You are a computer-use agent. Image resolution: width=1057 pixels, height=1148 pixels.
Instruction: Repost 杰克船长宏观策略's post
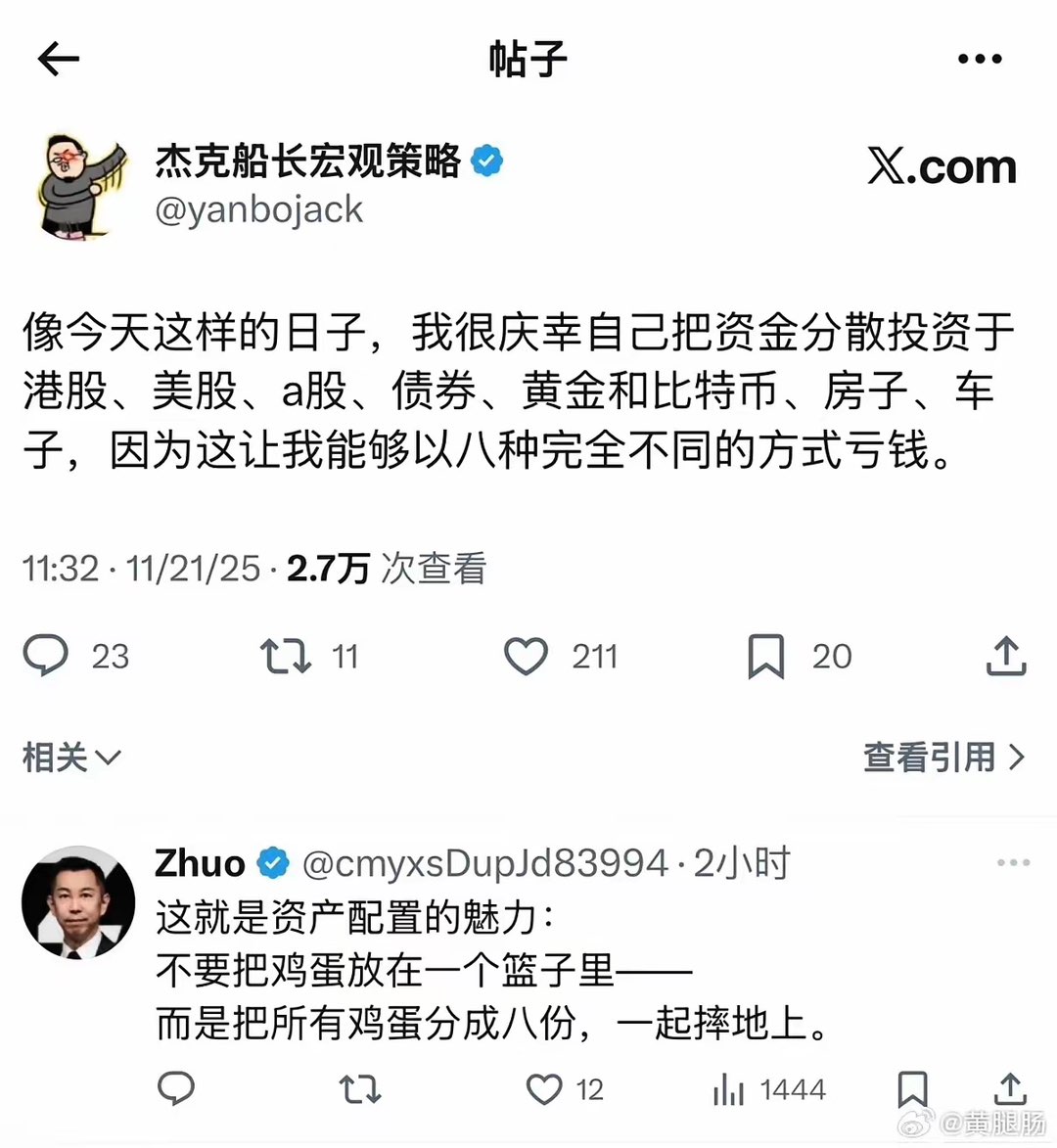coord(285,656)
